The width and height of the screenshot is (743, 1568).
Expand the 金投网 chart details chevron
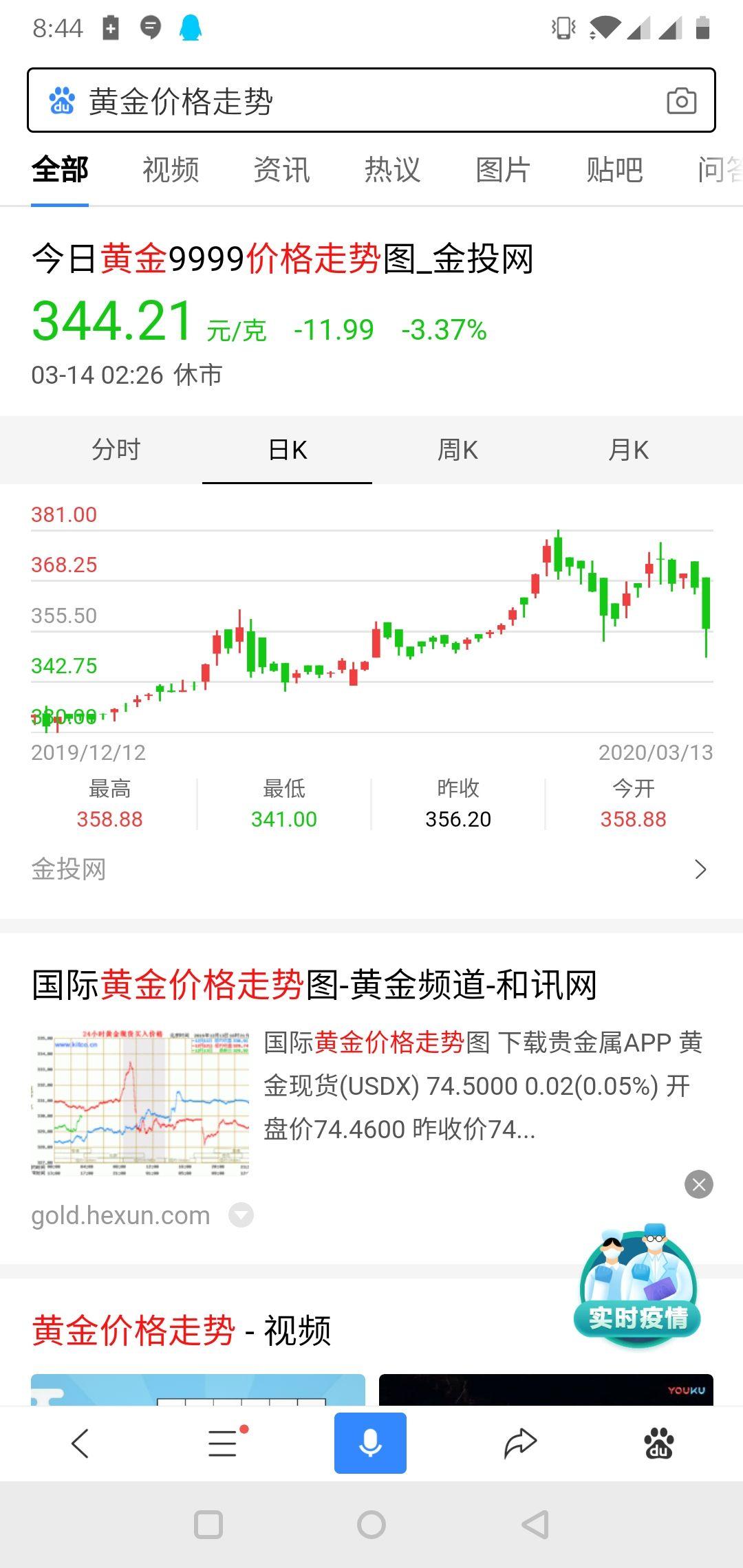pyautogui.click(x=702, y=869)
